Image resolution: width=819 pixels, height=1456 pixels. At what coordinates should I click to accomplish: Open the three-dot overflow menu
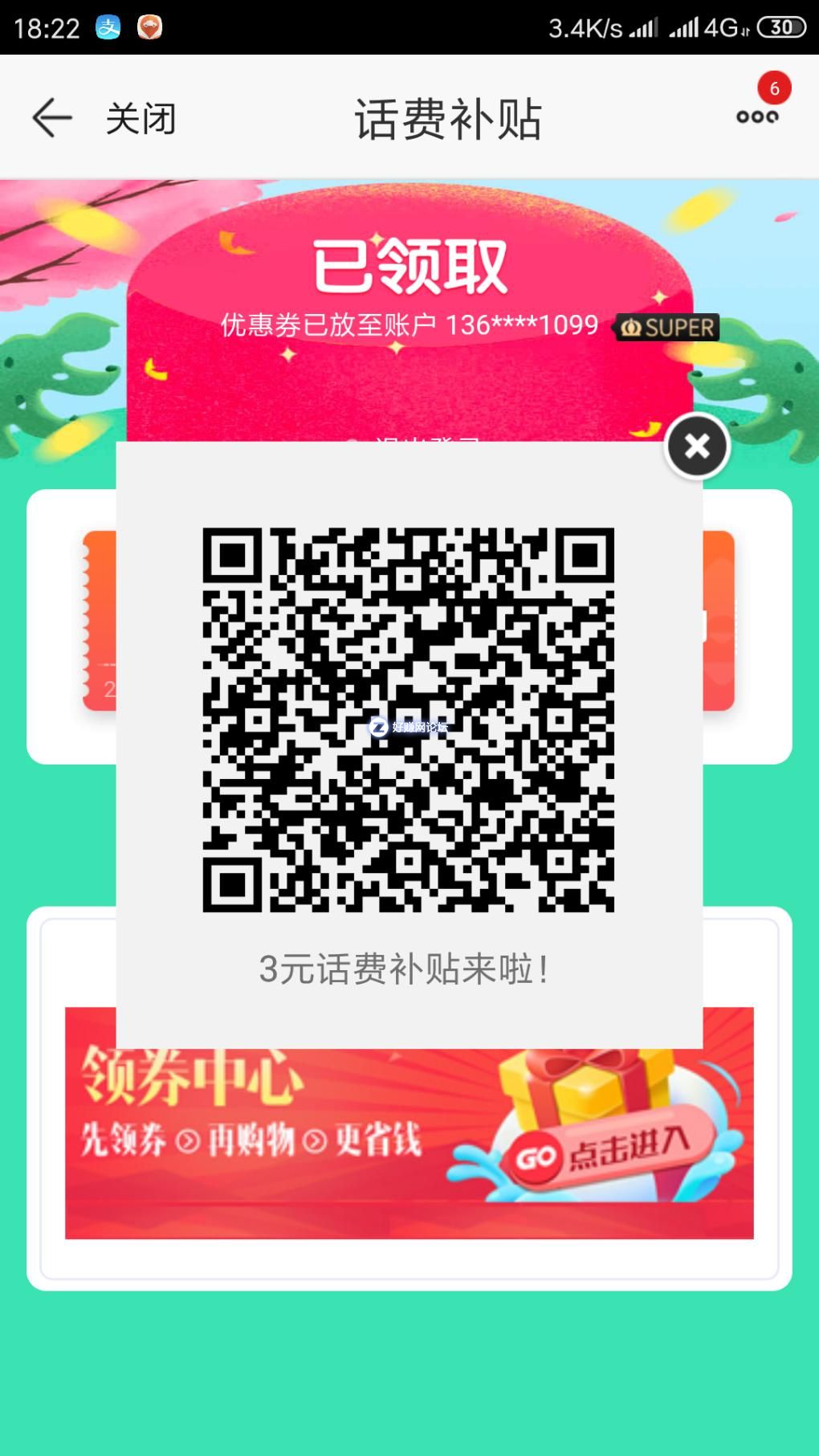click(x=756, y=117)
